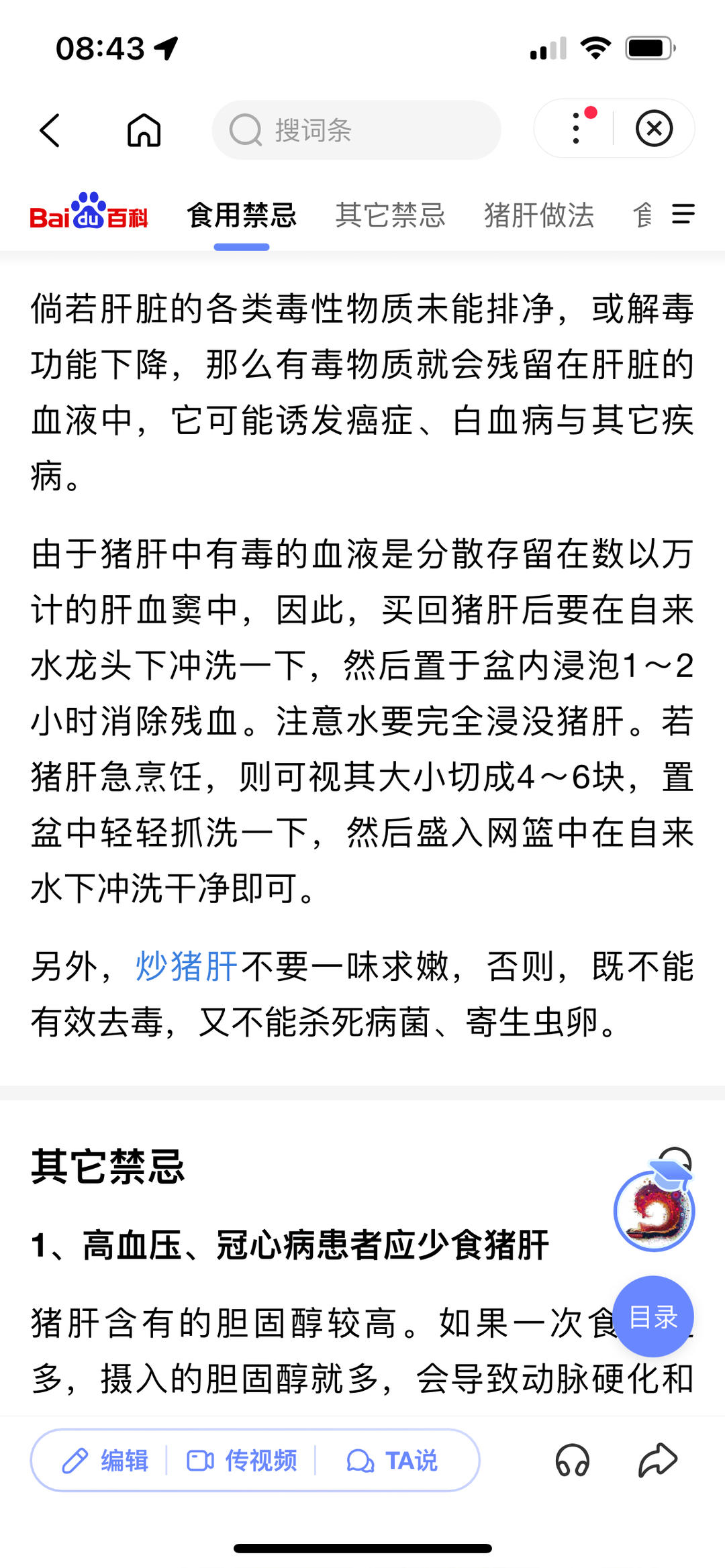Select the 食用禁忌 tab

click(x=242, y=215)
